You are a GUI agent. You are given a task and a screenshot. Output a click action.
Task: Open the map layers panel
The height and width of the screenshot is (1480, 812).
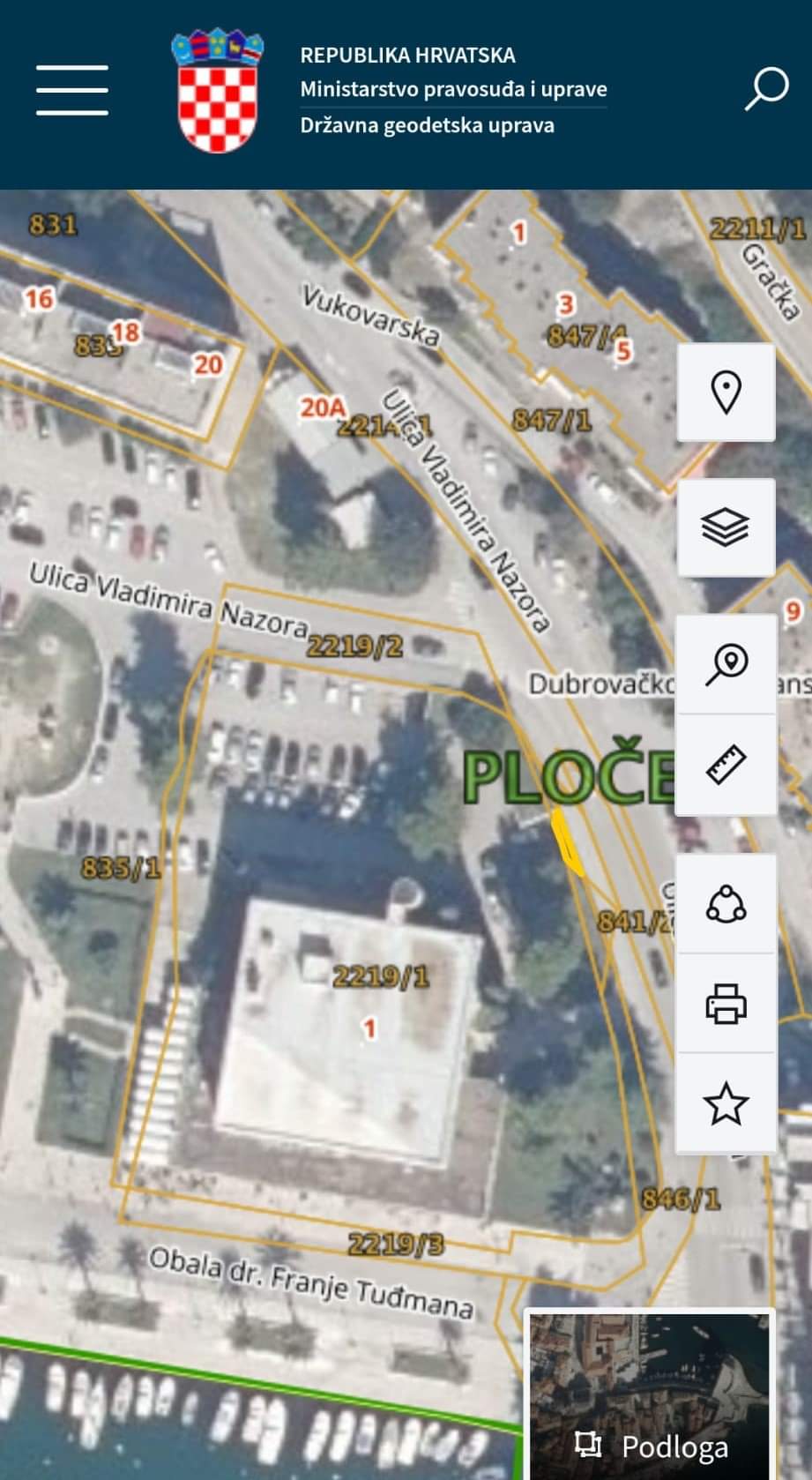[x=726, y=527]
